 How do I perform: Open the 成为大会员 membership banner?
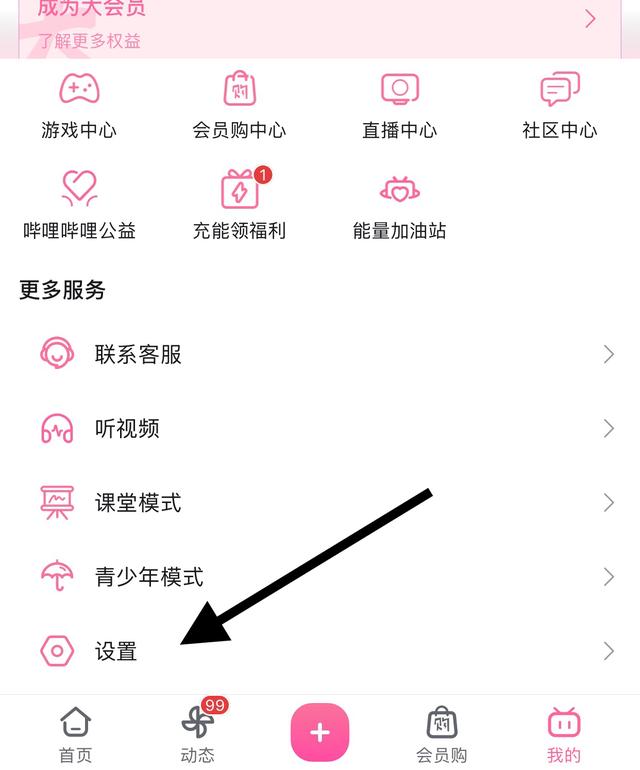pyautogui.click(x=320, y=24)
